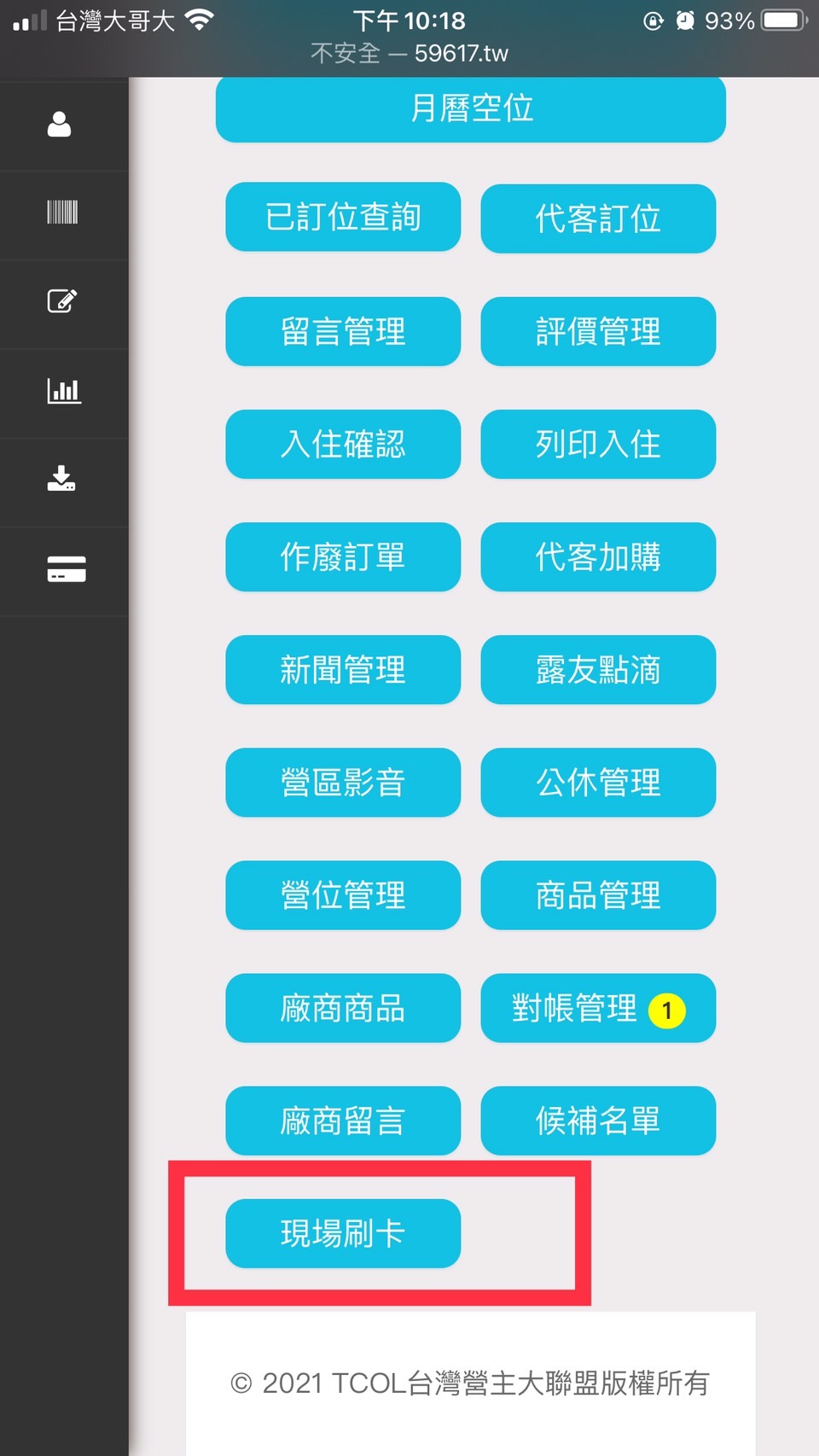Tap 現場刷卡 on-site card payment
Viewport: 819px width, 1456px height.
tap(343, 1233)
